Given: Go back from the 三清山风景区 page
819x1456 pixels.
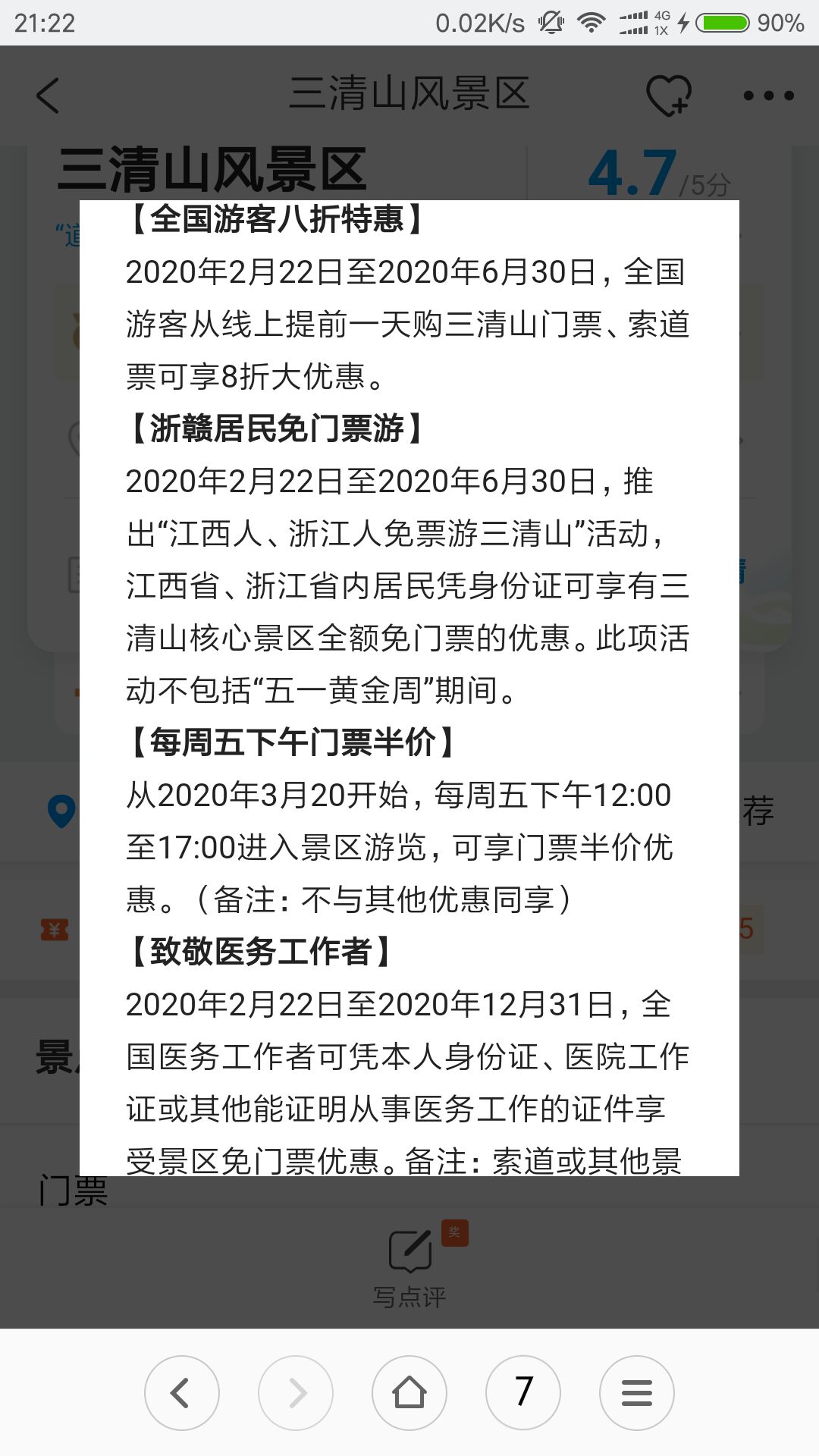Looking at the screenshot, I should (x=48, y=96).
